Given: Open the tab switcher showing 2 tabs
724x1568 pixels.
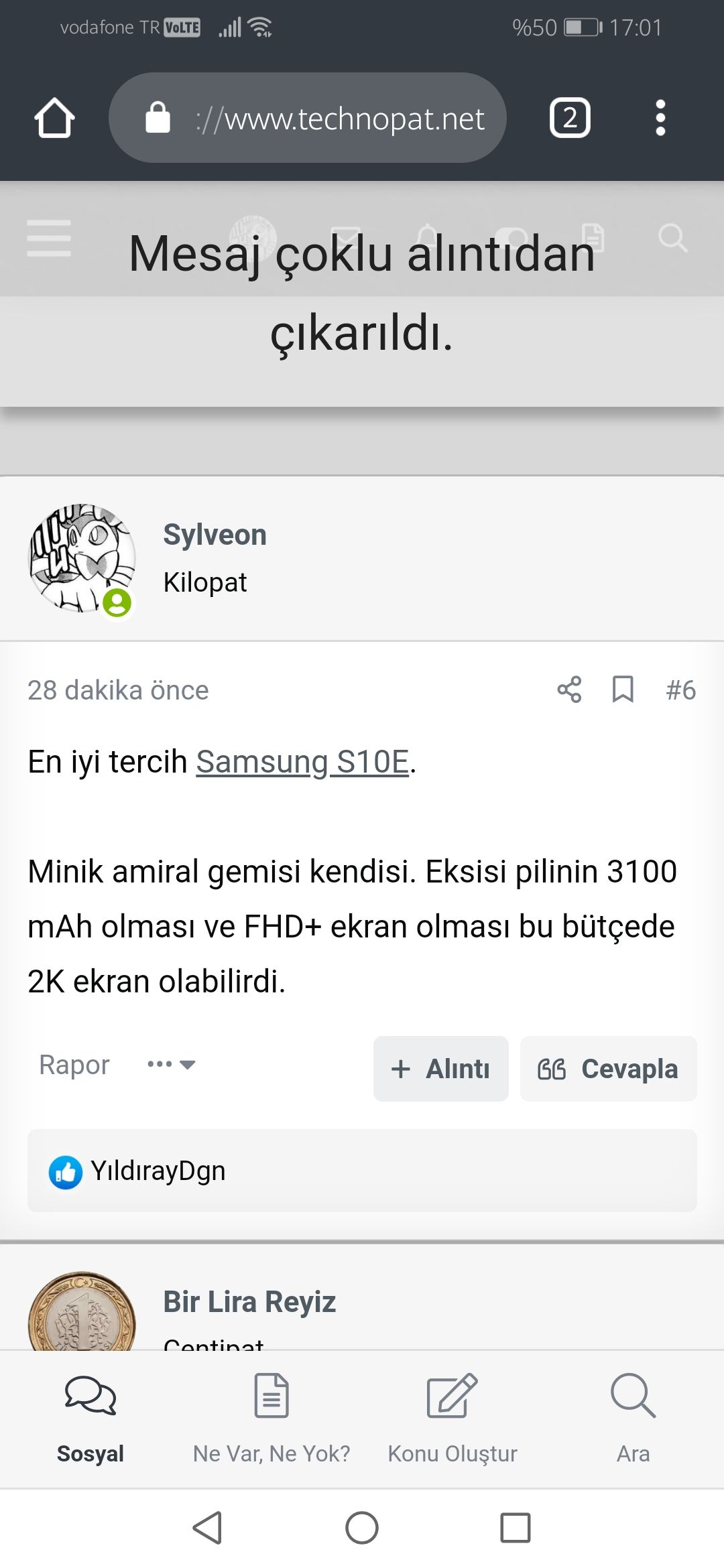Looking at the screenshot, I should click(569, 118).
